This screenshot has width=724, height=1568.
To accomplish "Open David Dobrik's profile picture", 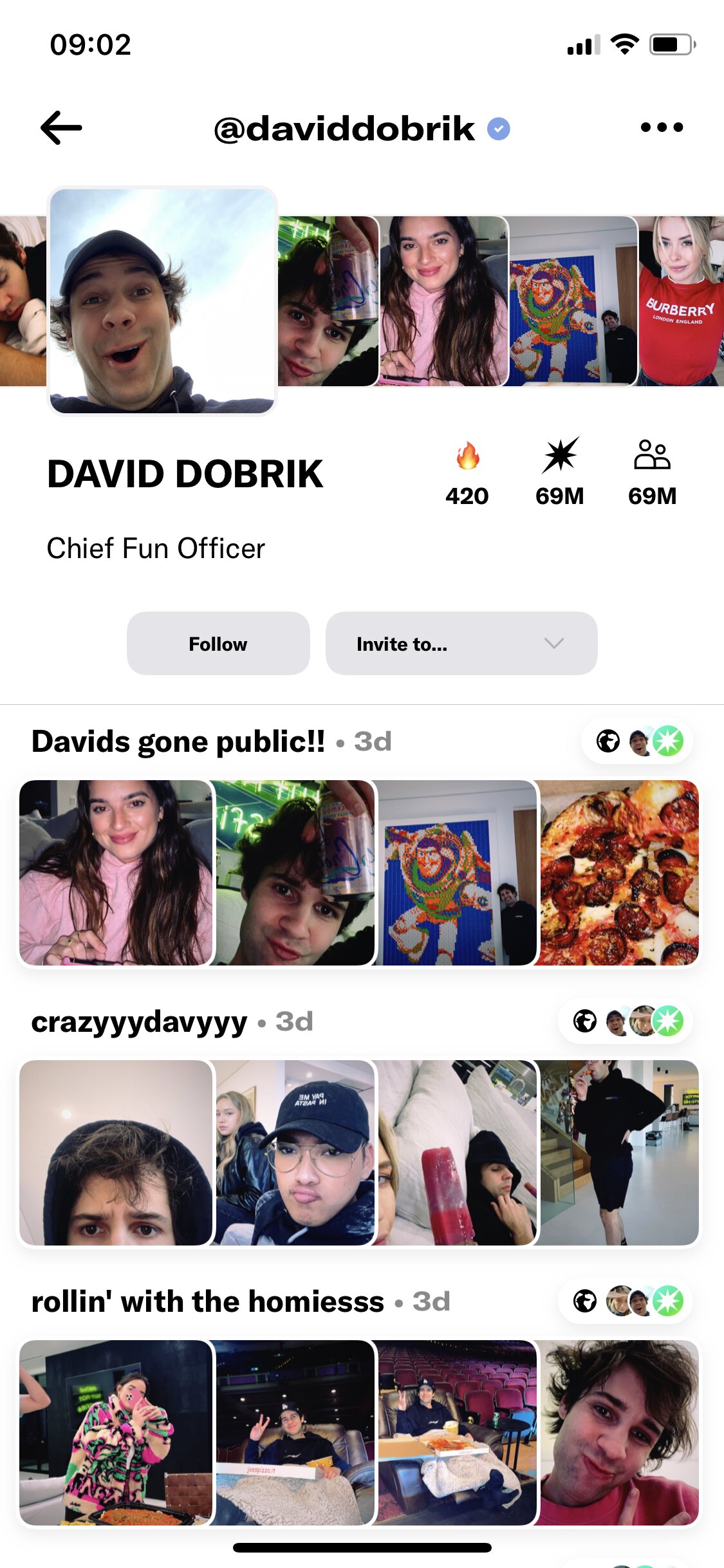I will pyautogui.click(x=162, y=301).
